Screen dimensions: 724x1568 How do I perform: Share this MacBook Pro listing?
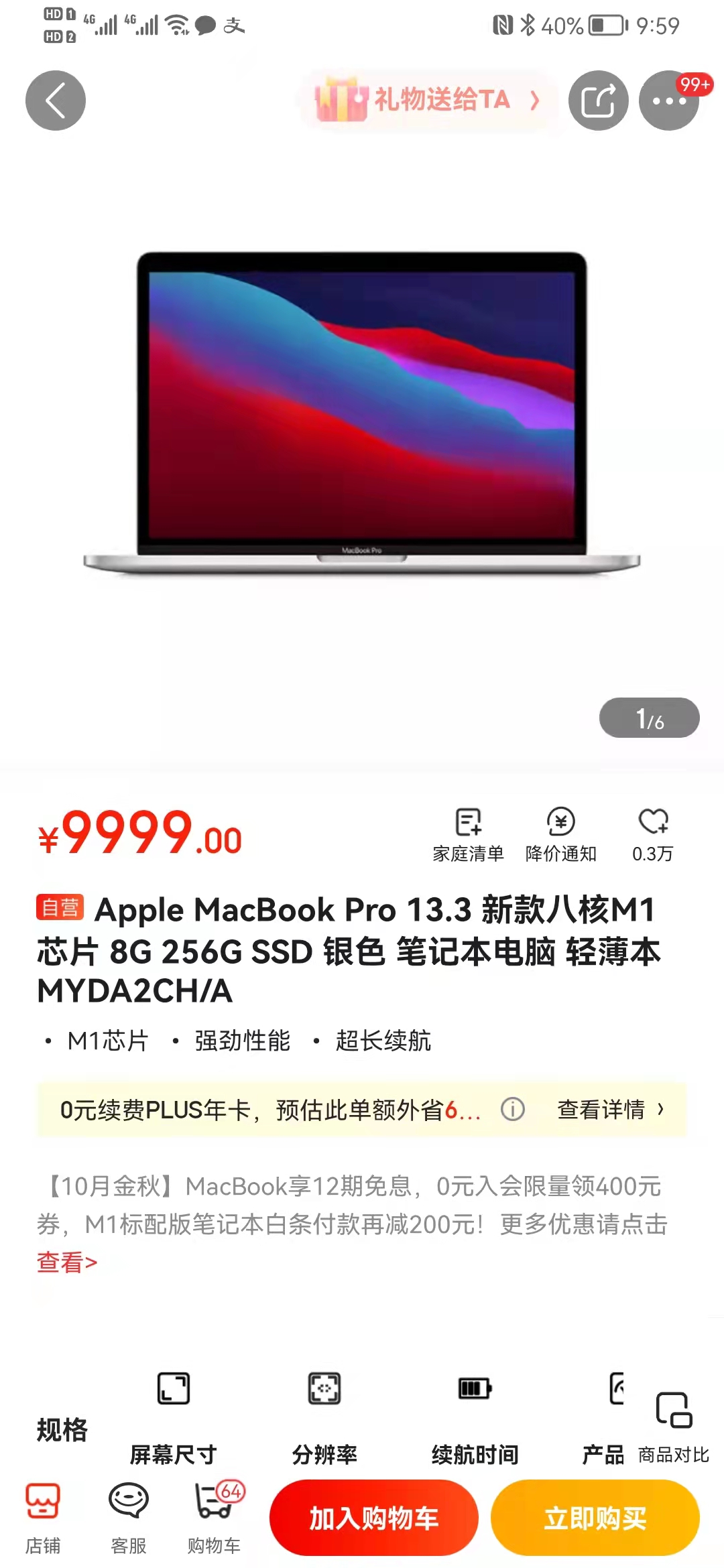pyautogui.click(x=598, y=101)
